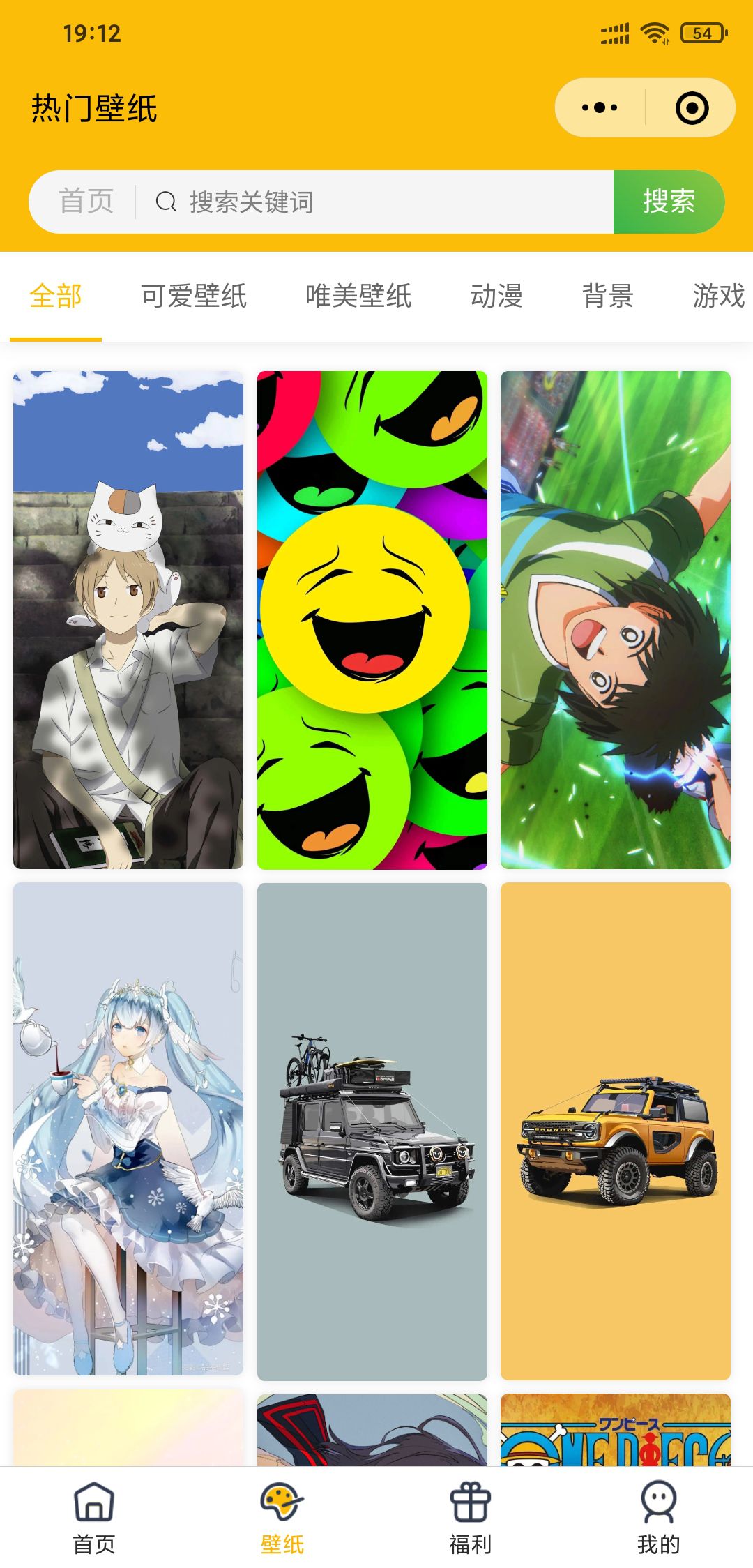
Task: Focus the 搜索关键词 search field
Action: click(376, 202)
